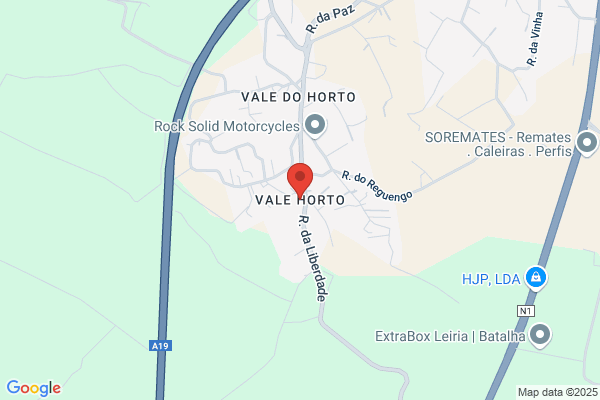Select the ExtraBox Leiria | Batalha marker
The image size is (600, 400).
point(540,335)
